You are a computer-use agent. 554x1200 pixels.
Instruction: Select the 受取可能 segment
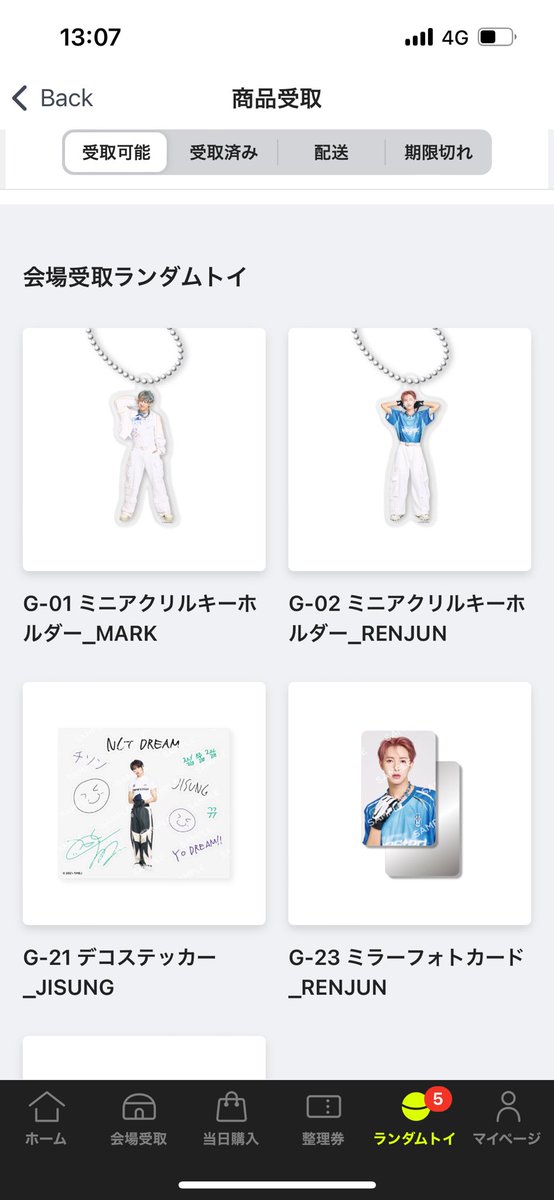click(x=116, y=153)
